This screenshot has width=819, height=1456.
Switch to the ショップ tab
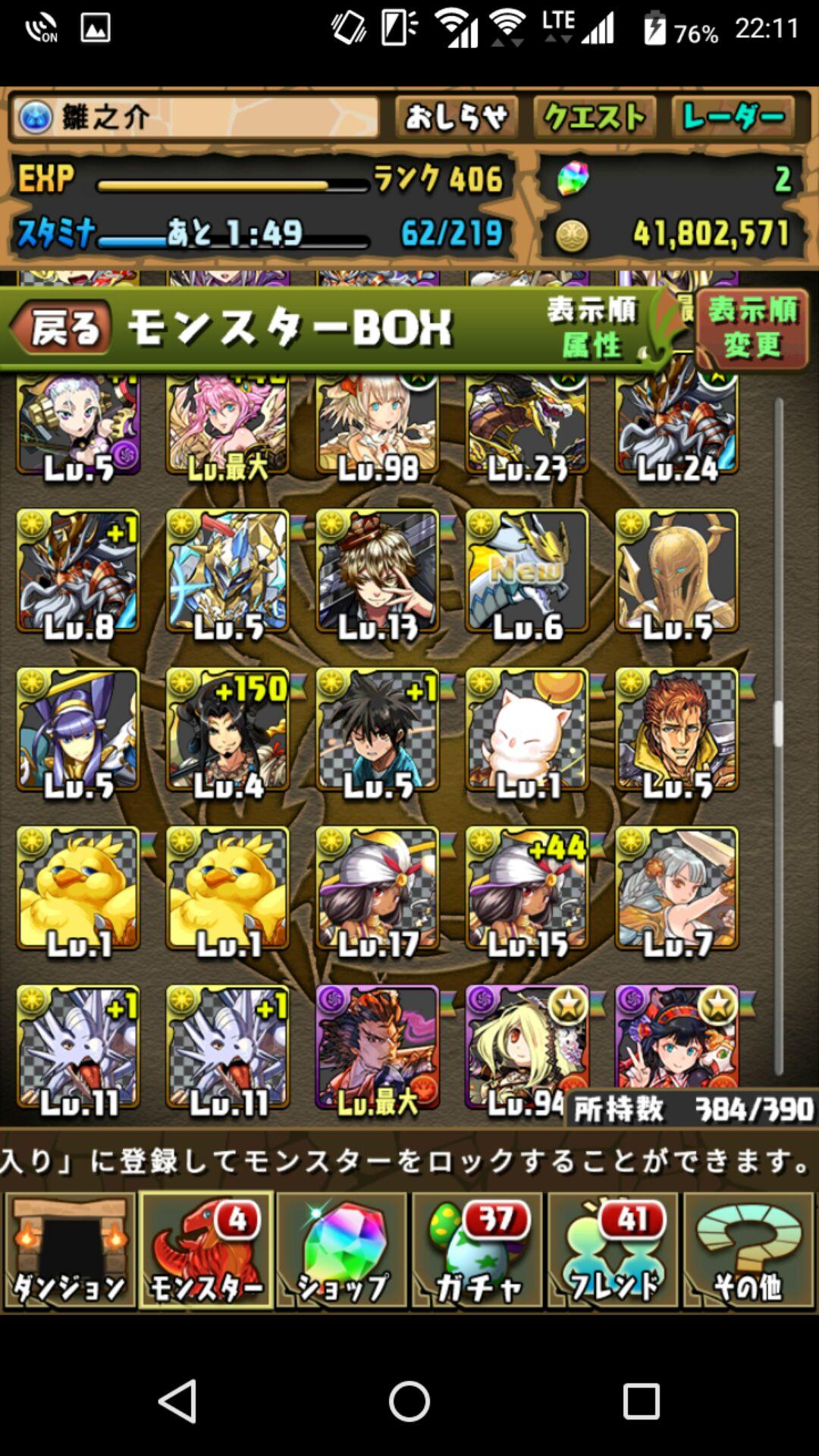pyautogui.click(x=342, y=1250)
